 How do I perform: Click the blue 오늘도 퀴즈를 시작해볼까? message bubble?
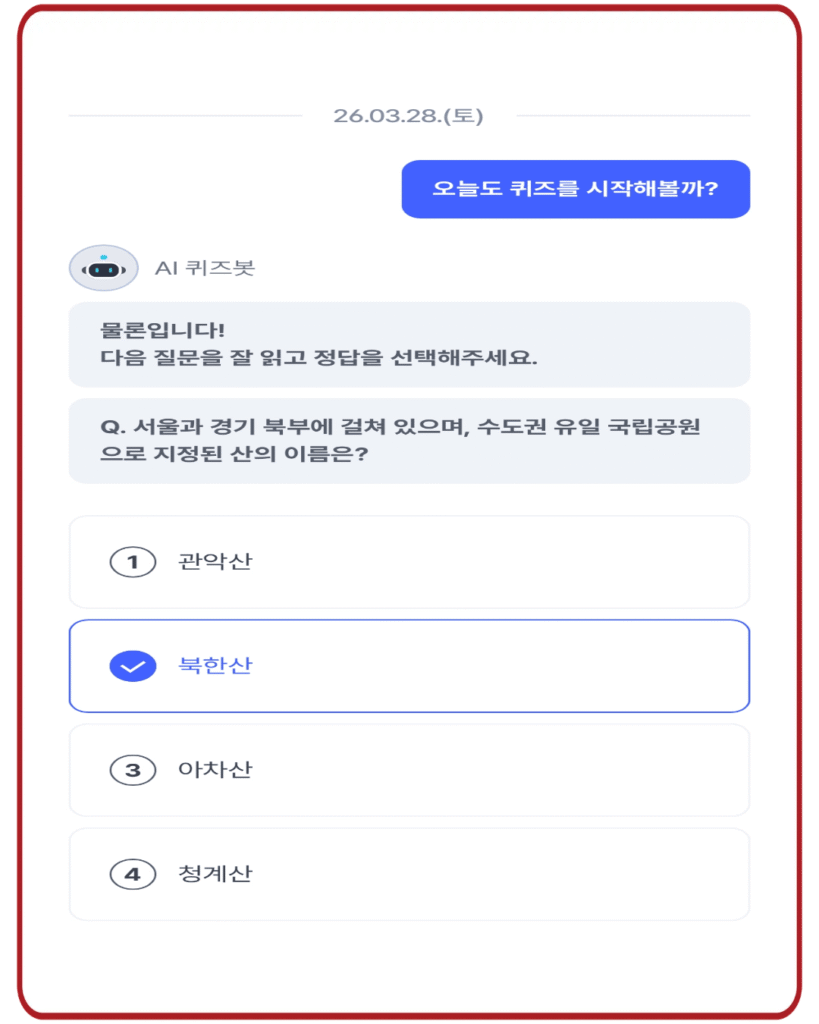point(575,188)
